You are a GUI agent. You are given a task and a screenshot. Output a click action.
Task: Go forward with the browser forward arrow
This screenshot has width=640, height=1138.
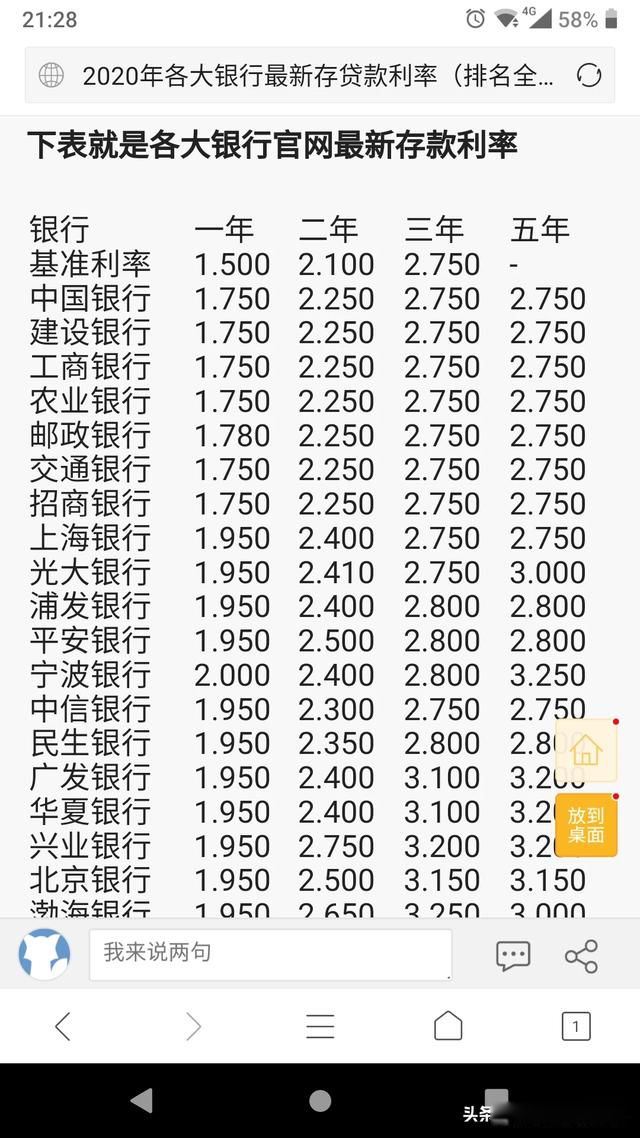click(192, 1026)
